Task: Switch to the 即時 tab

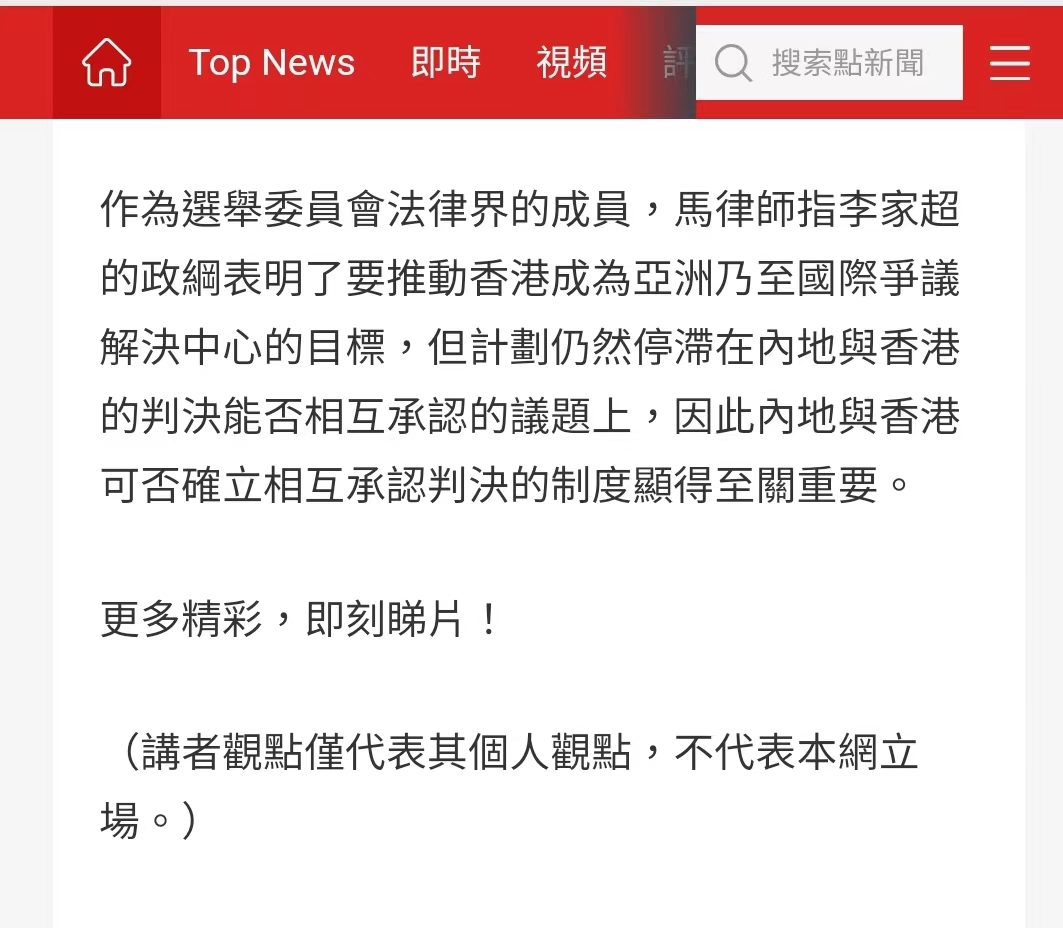Action: pyautogui.click(x=445, y=63)
